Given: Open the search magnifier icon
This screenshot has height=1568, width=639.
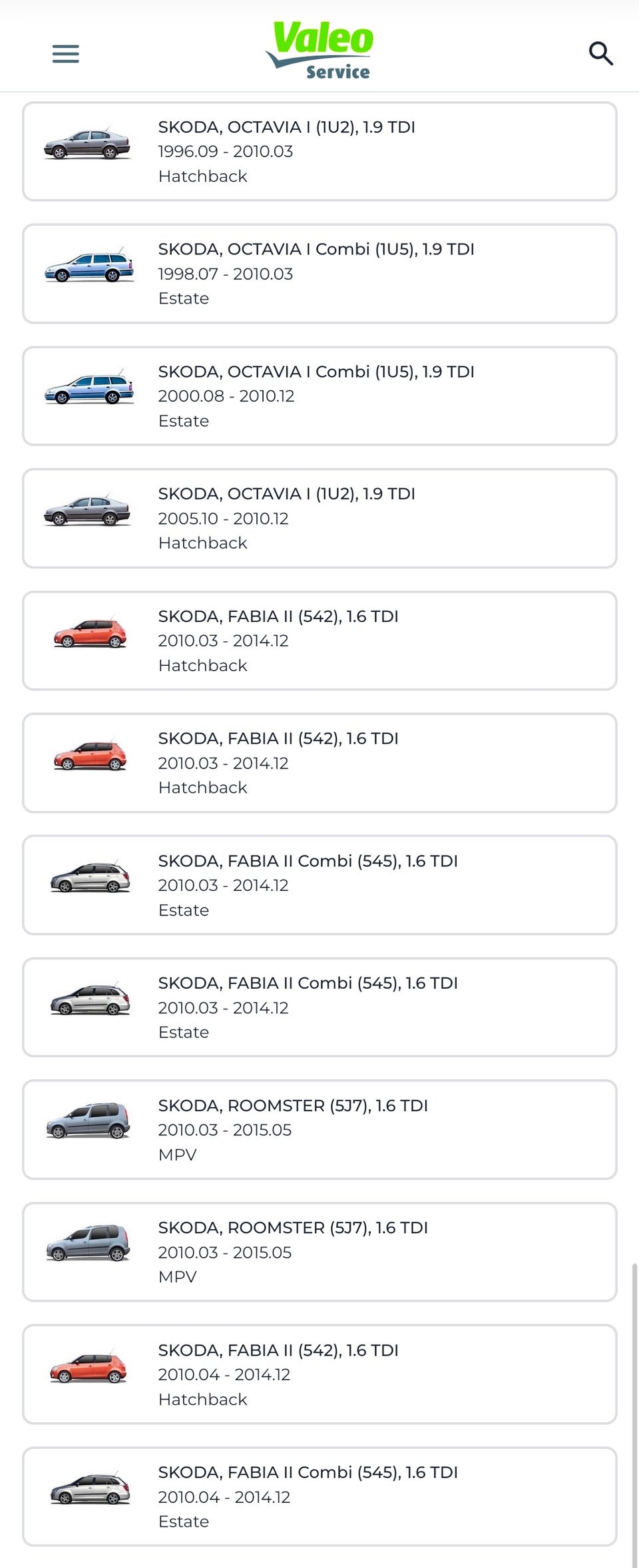Looking at the screenshot, I should [600, 53].
